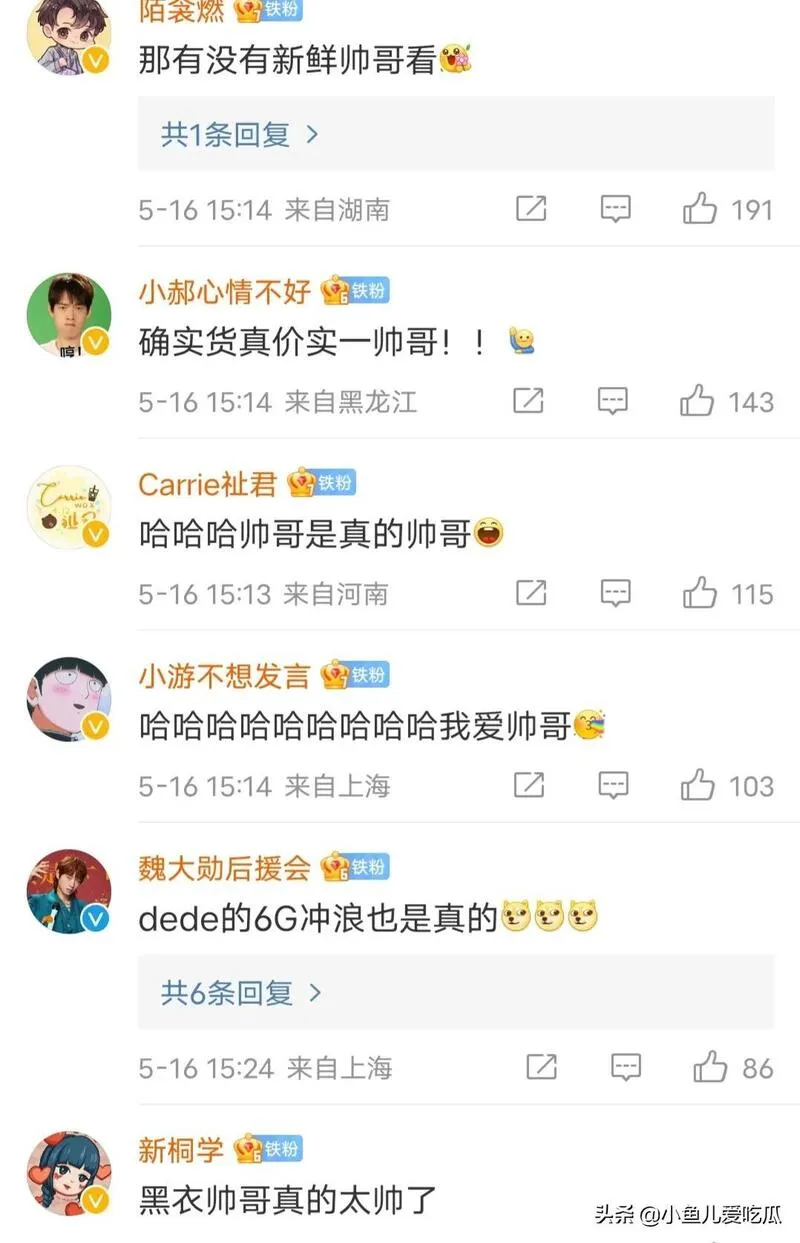Screen dimensions: 800x1243
Task: Reply to 陌袭燃's comment
Action: pyautogui.click(x=615, y=209)
